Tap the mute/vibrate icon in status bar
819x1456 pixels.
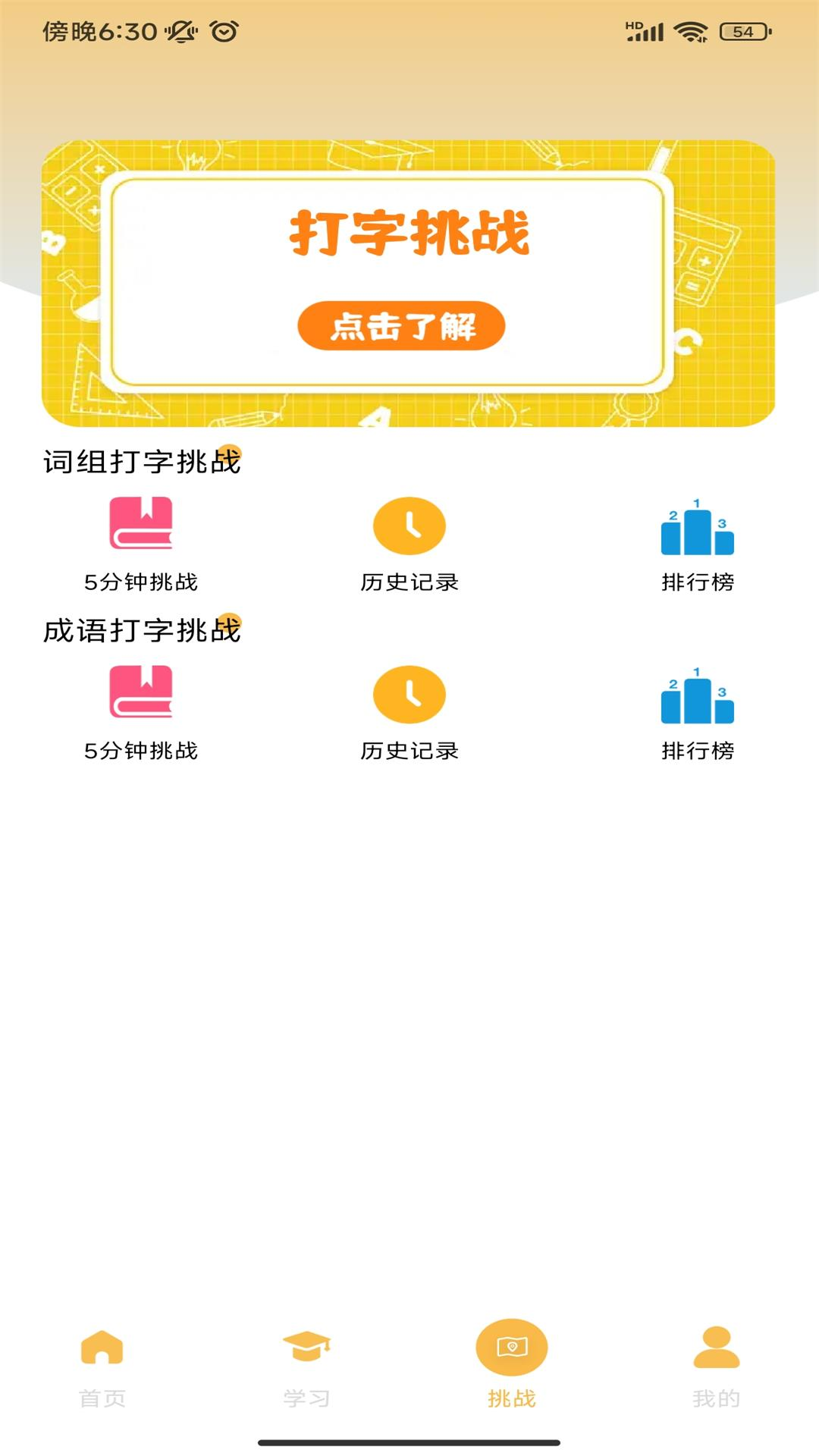tap(181, 30)
